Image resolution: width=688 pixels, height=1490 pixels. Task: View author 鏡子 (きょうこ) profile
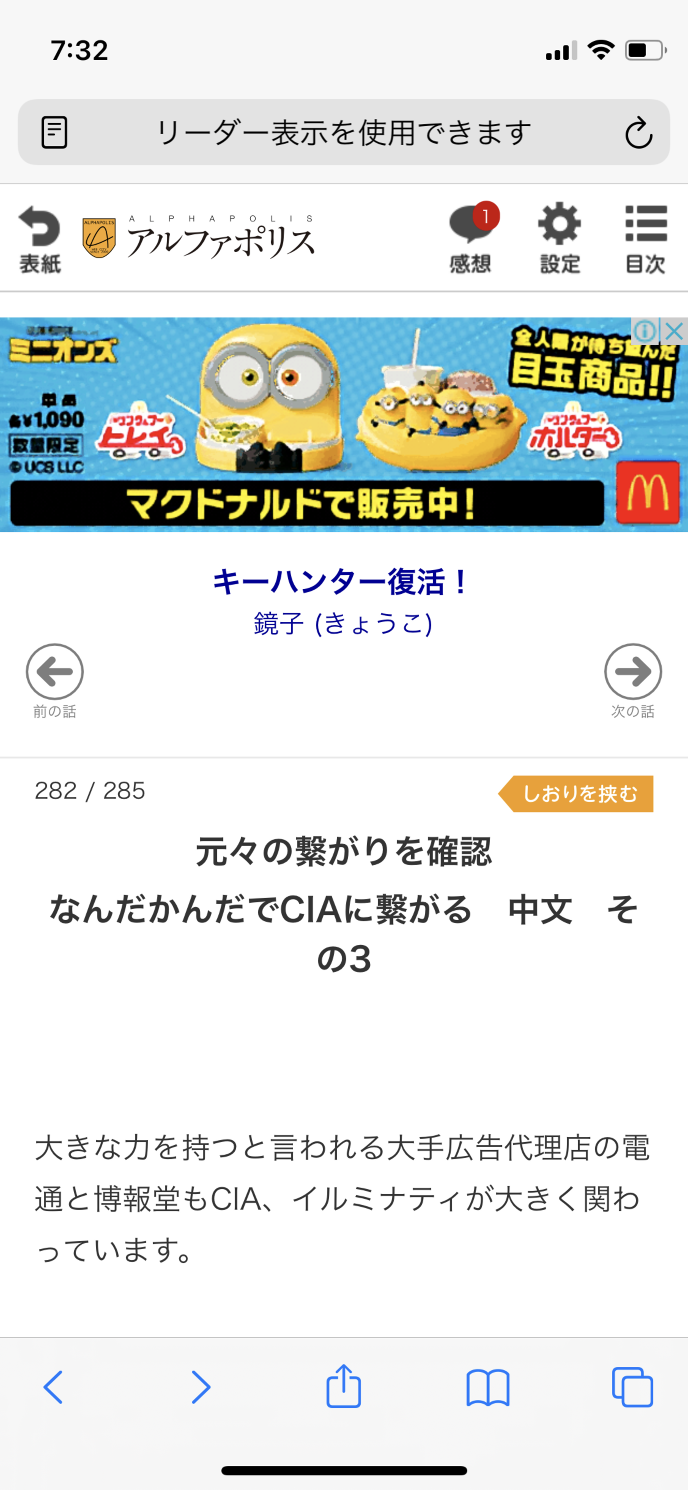[x=342, y=624]
